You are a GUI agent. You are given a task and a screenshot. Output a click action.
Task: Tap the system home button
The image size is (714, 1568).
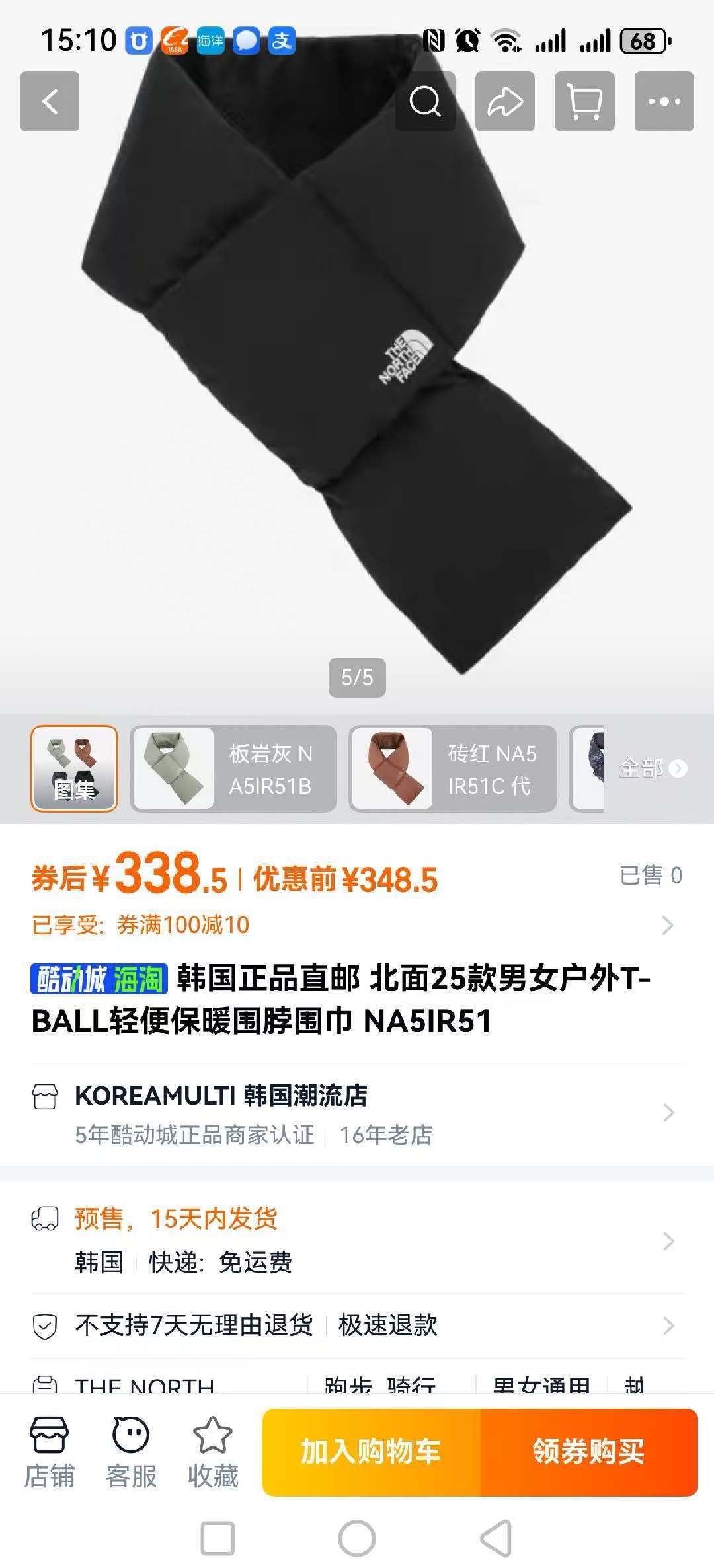coord(356,1538)
